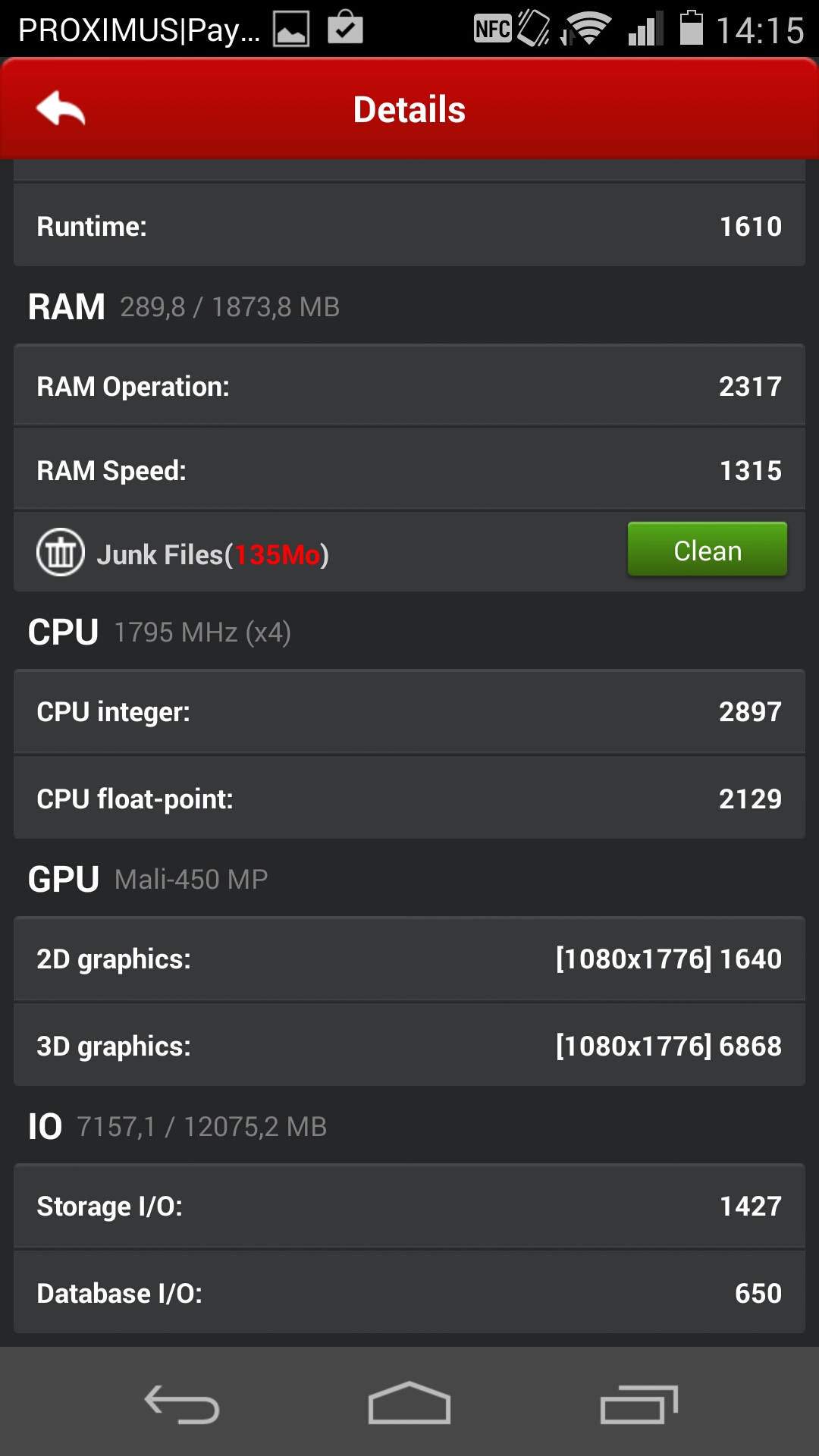Open the recent apps view

click(639, 1404)
